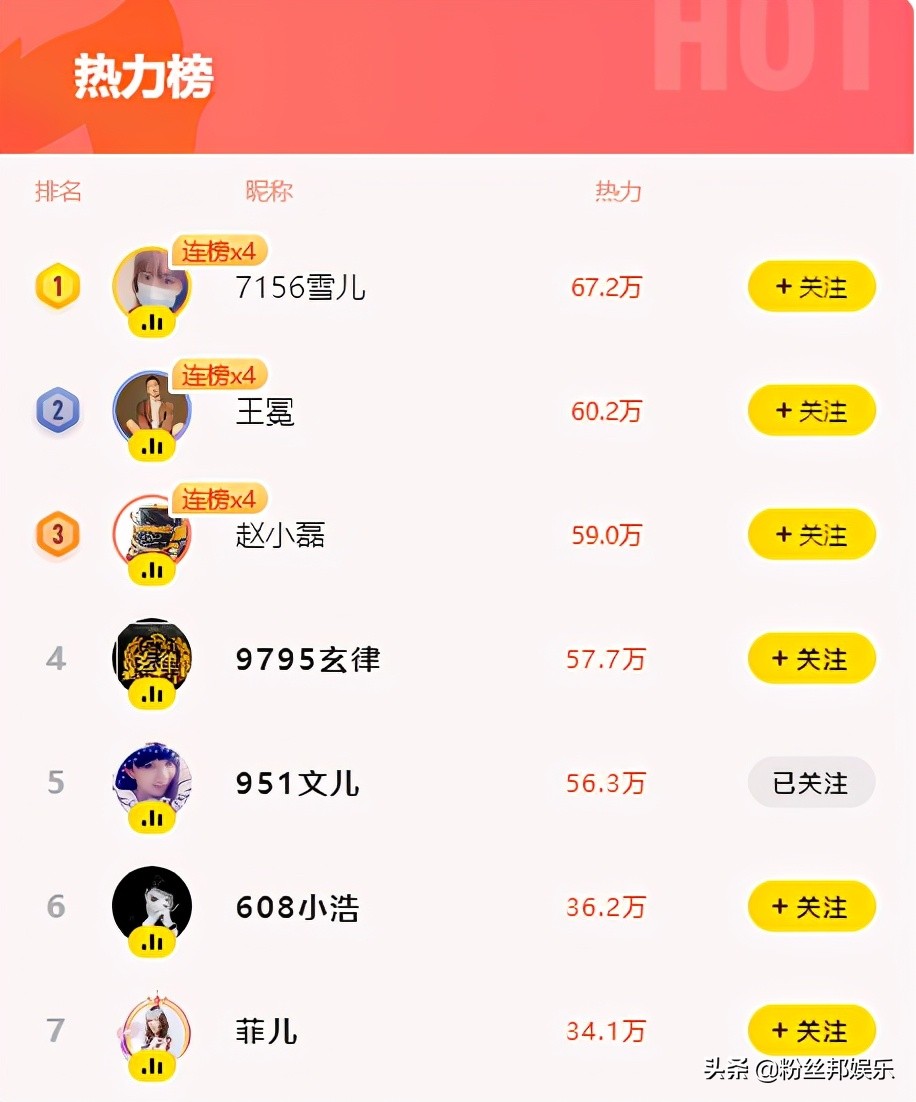Click the 已关注 button next to 951文儿
Viewport: 916px width, 1102px height.
812,783
